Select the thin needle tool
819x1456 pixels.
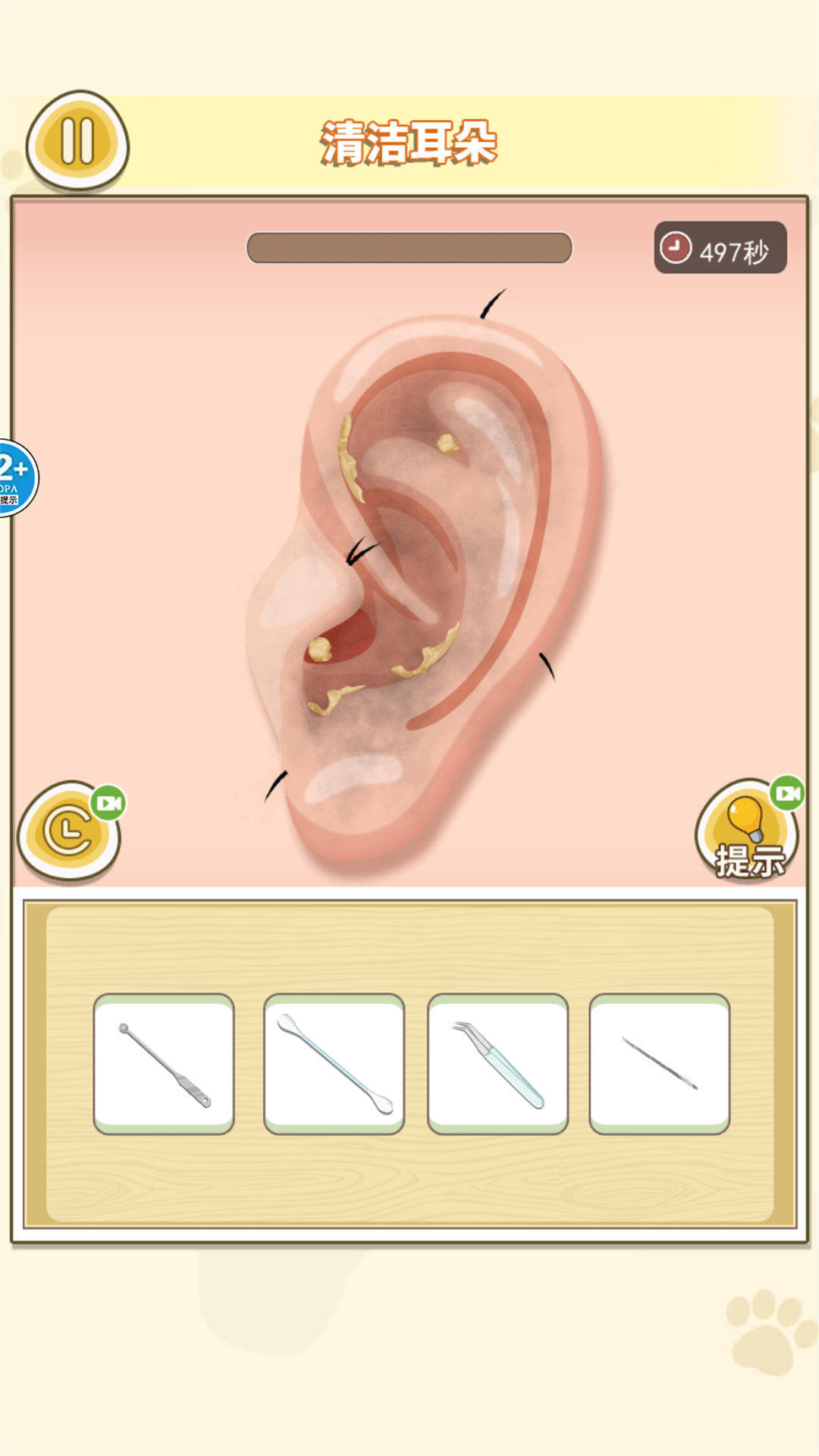[x=659, y=1063]
